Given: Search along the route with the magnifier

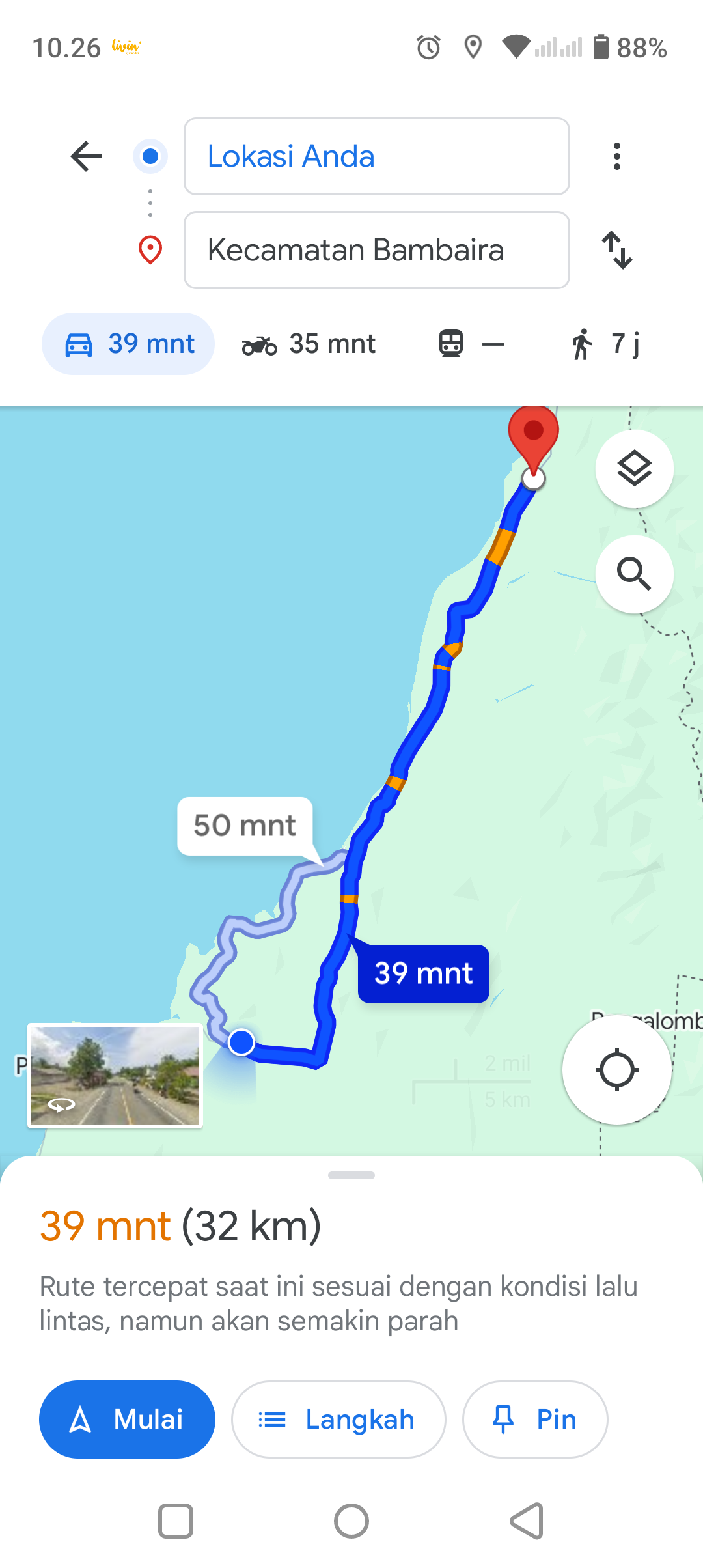Looking at the screenshot, I should pos(635,574).
